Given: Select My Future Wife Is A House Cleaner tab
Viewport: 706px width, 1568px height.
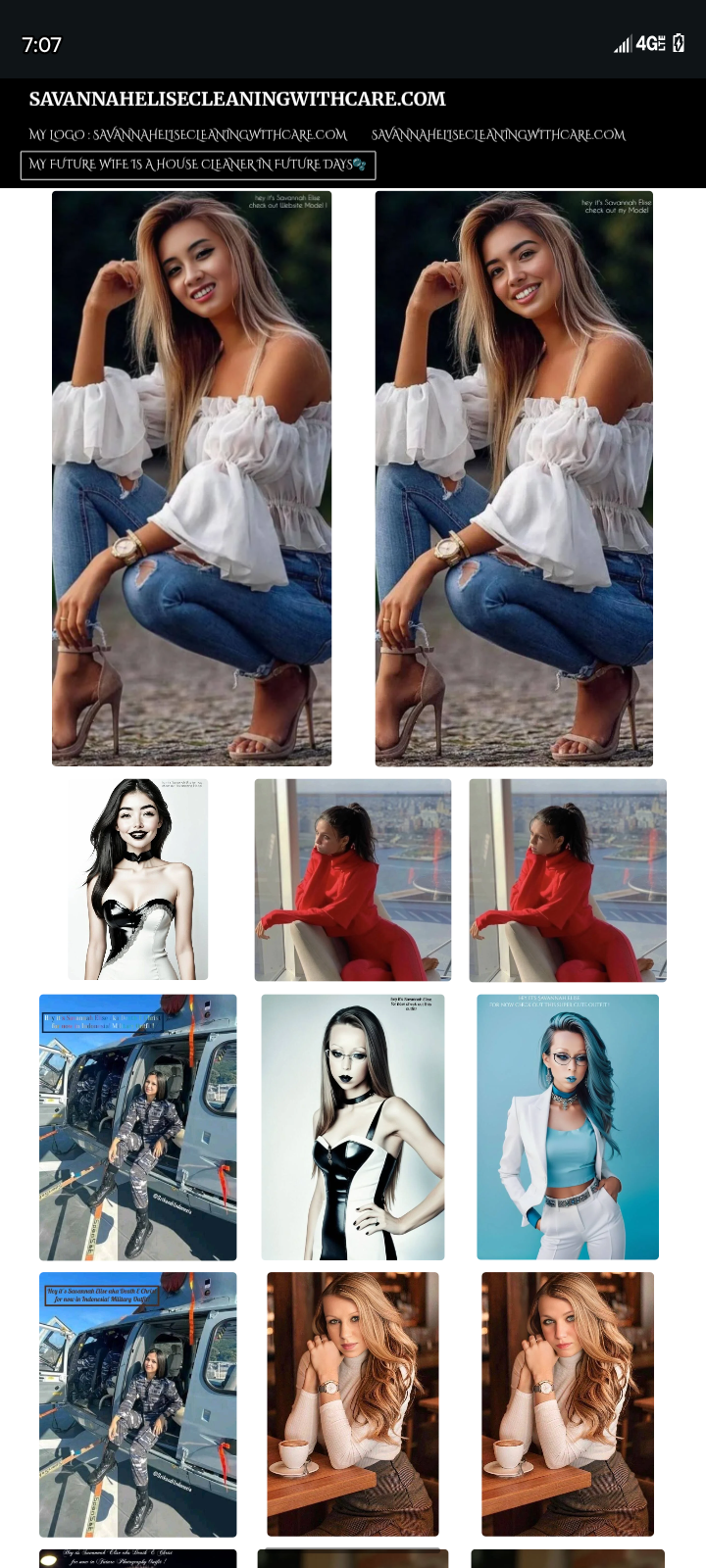Looking at the screenshot, I should pyautogui.click(x=197, y=165).
